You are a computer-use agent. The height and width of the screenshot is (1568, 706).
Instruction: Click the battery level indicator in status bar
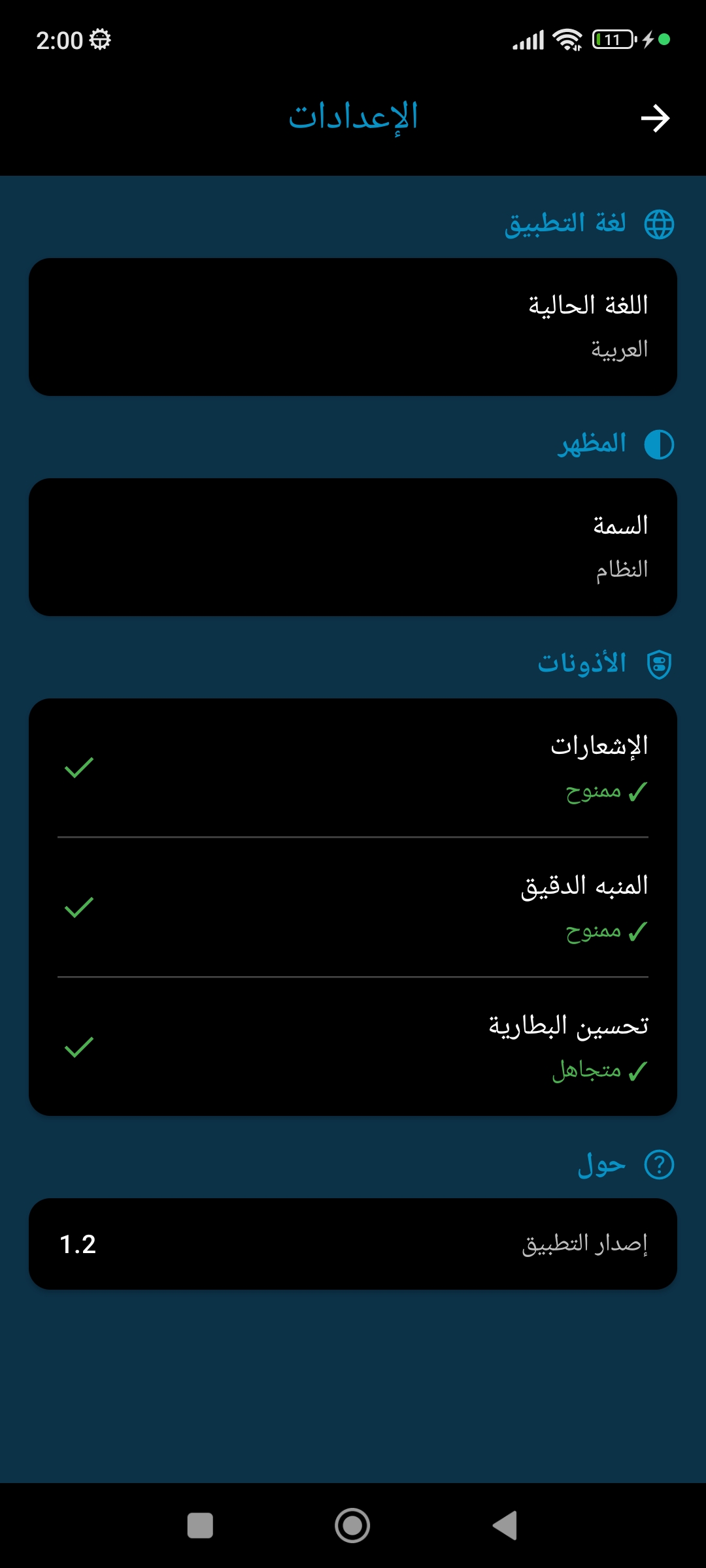[x=613, y=39]
